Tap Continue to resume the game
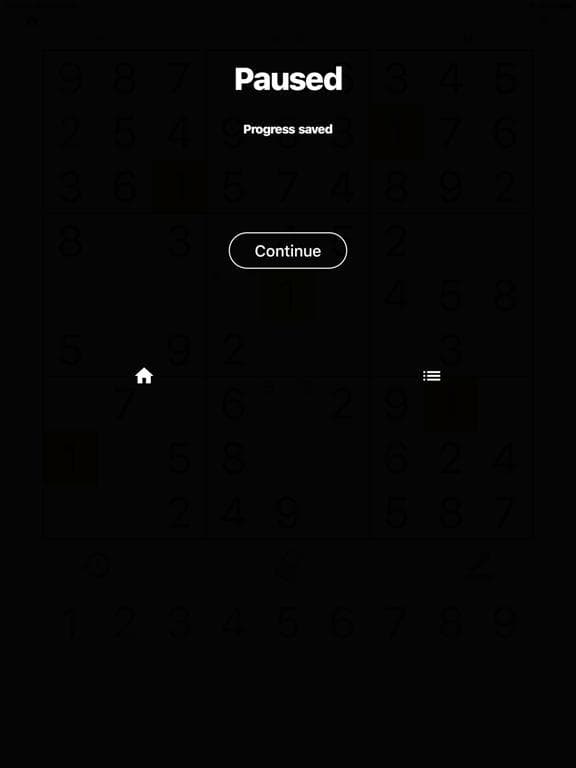This screenshot has height=768, width=576. (288, 250)
